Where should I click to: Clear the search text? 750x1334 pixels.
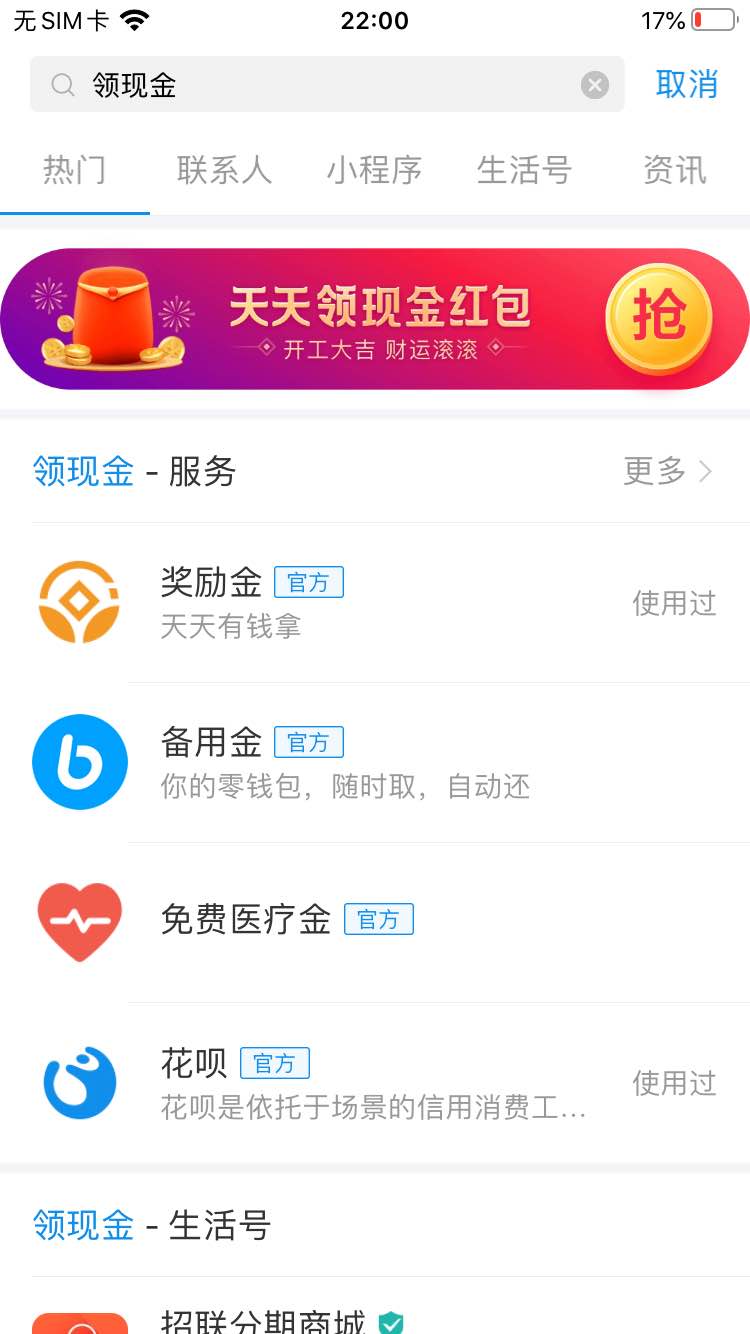click(595, 85)
